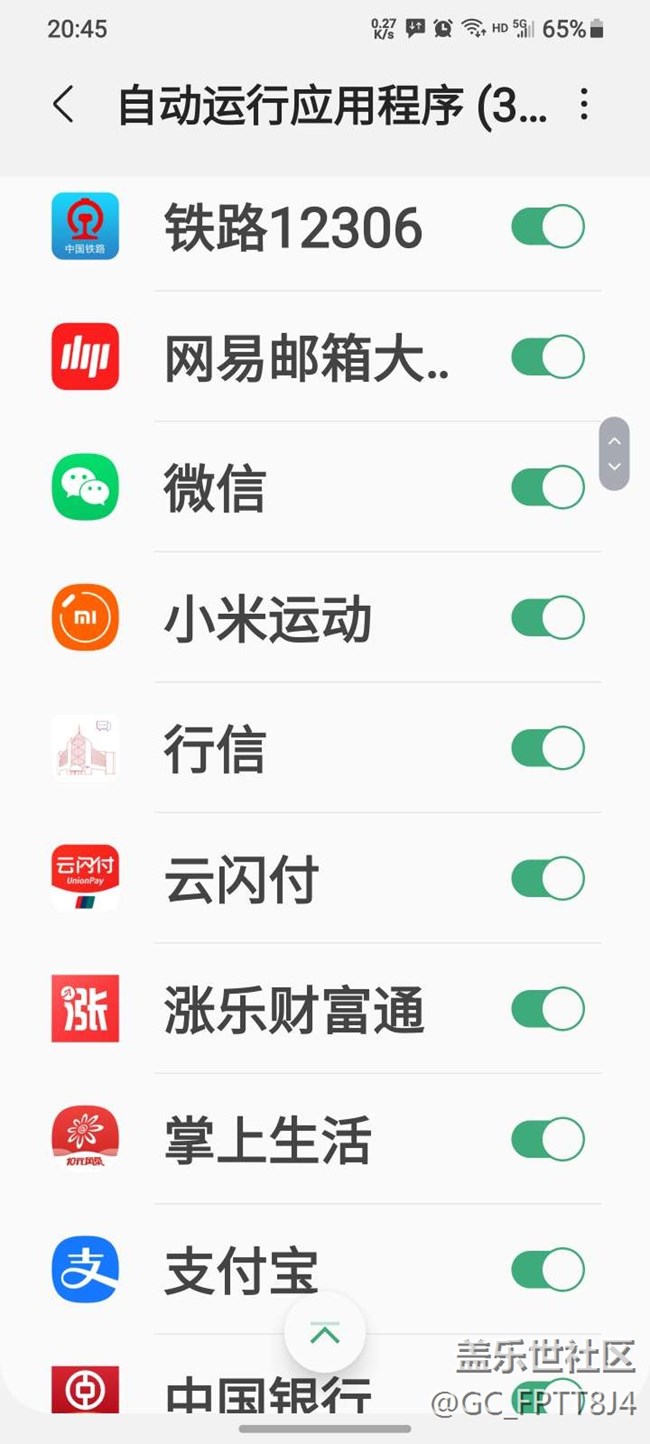Disable auto-run for 铁路12306
Viewport: 650px width, 1444px height.
[x=547, y=227]
